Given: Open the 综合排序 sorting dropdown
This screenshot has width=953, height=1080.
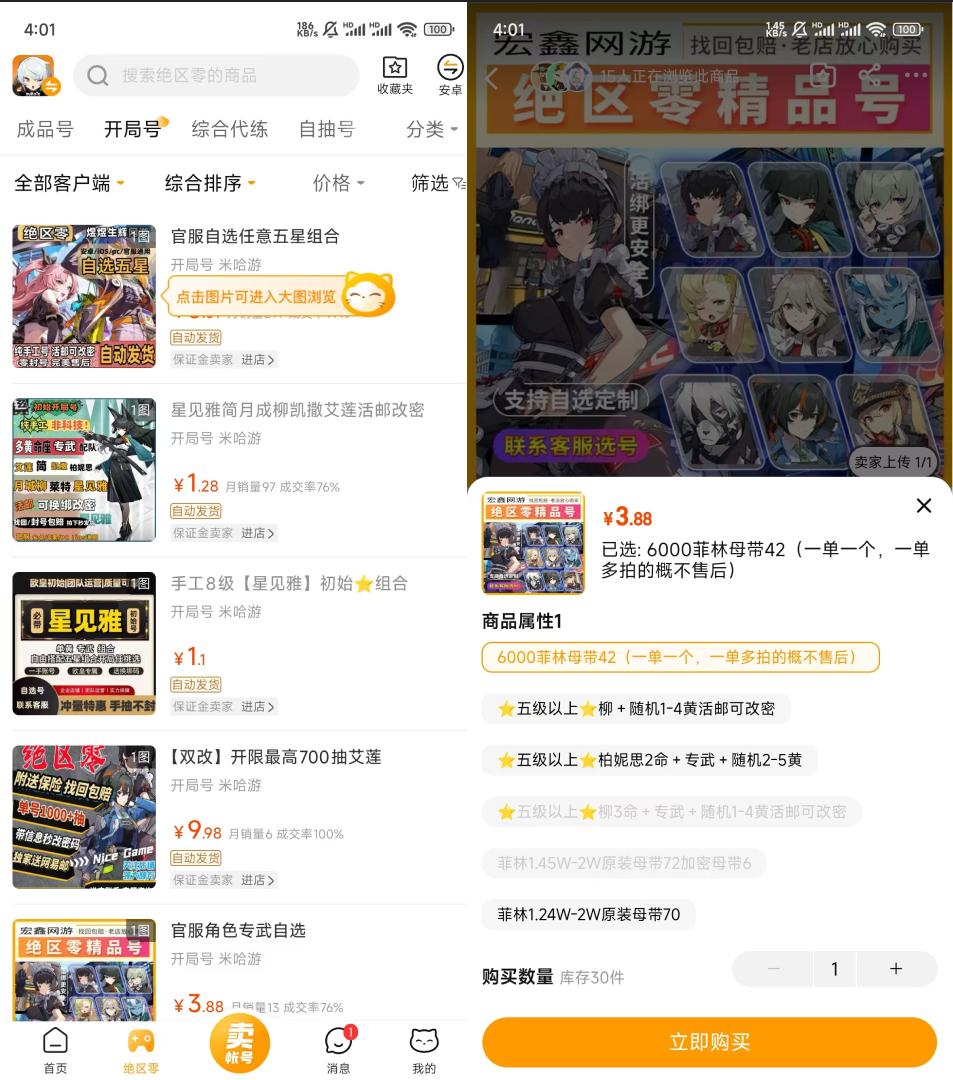Looking at the screenshot, I should [x=210, y=183].
